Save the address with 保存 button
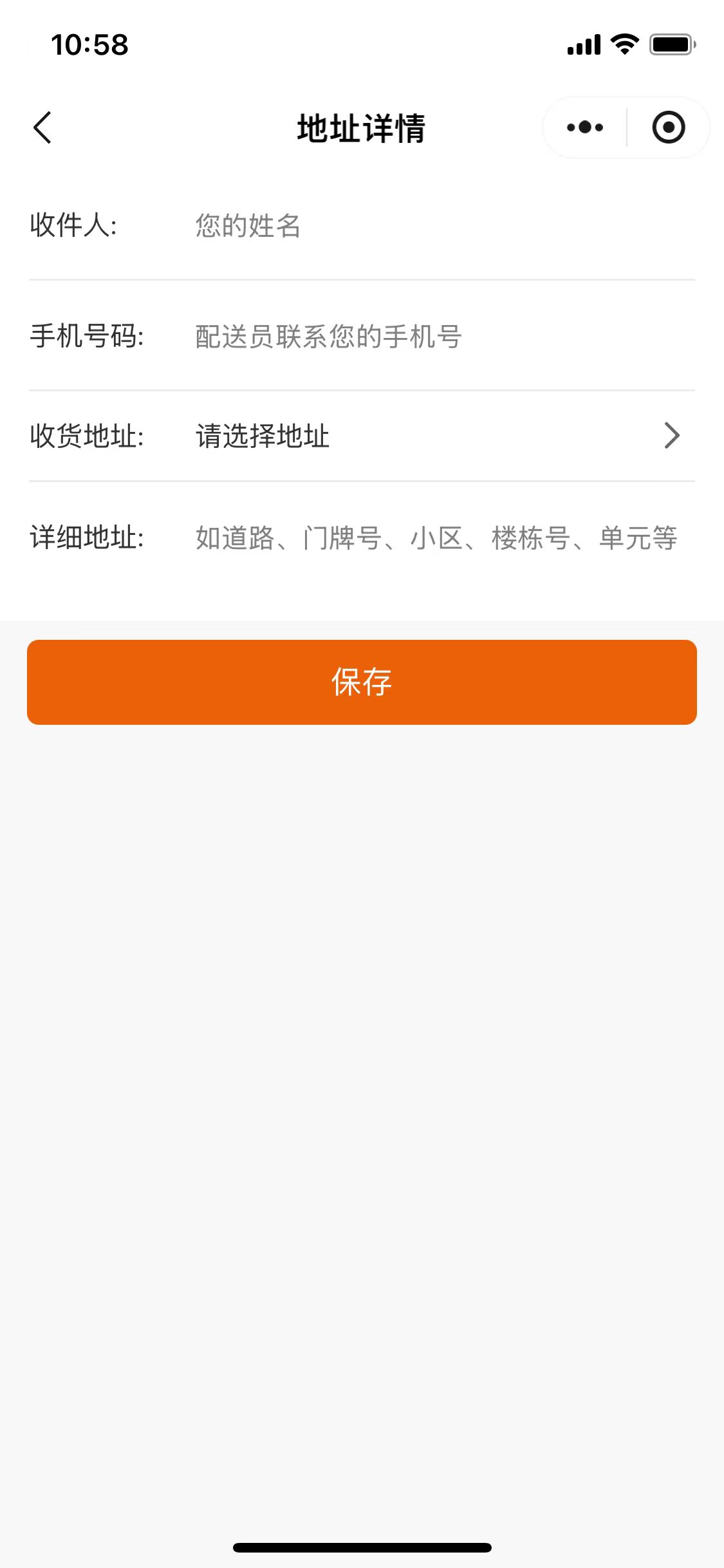The width and height of the screenshot is (724, 1568). pos(362,682)
